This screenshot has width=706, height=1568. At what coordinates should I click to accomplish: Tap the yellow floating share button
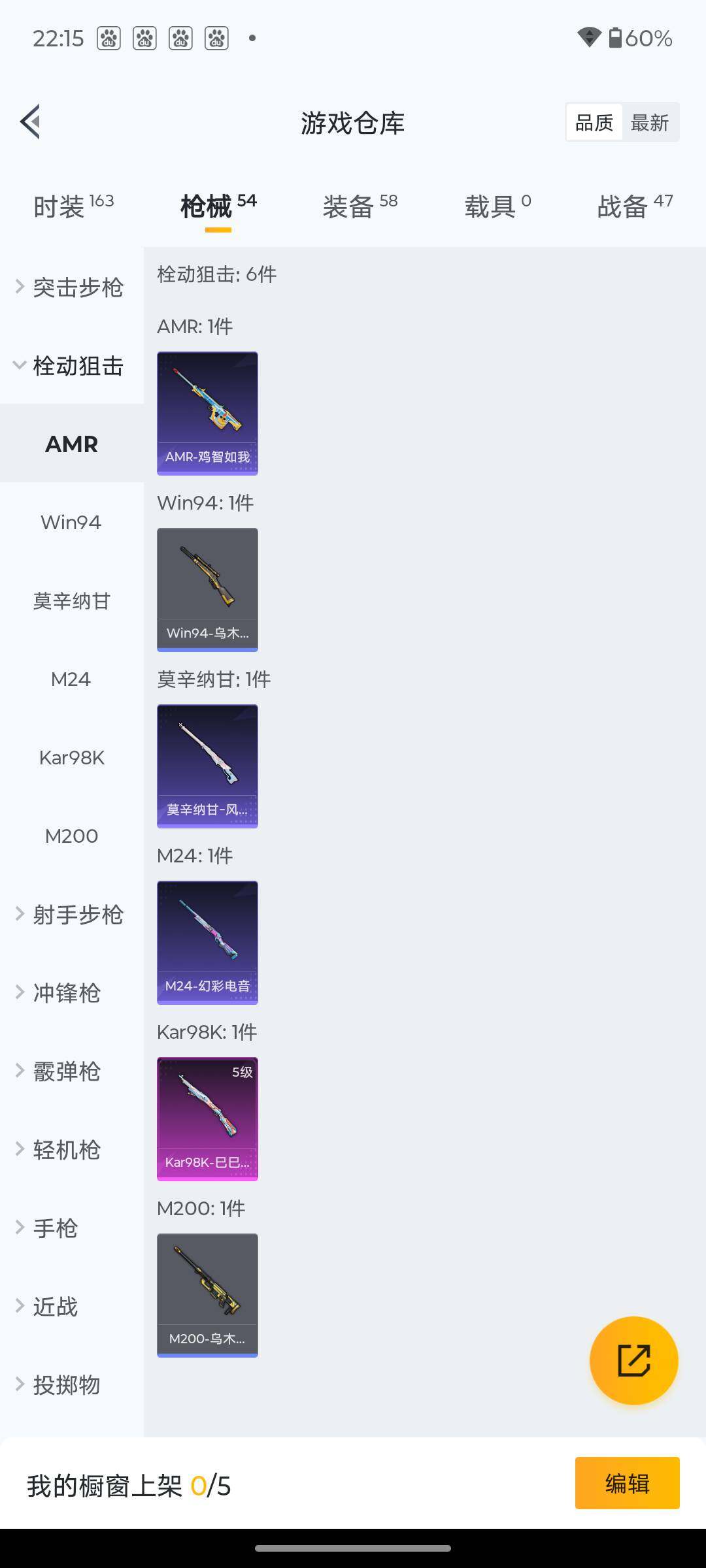(x=633, y=1360)
